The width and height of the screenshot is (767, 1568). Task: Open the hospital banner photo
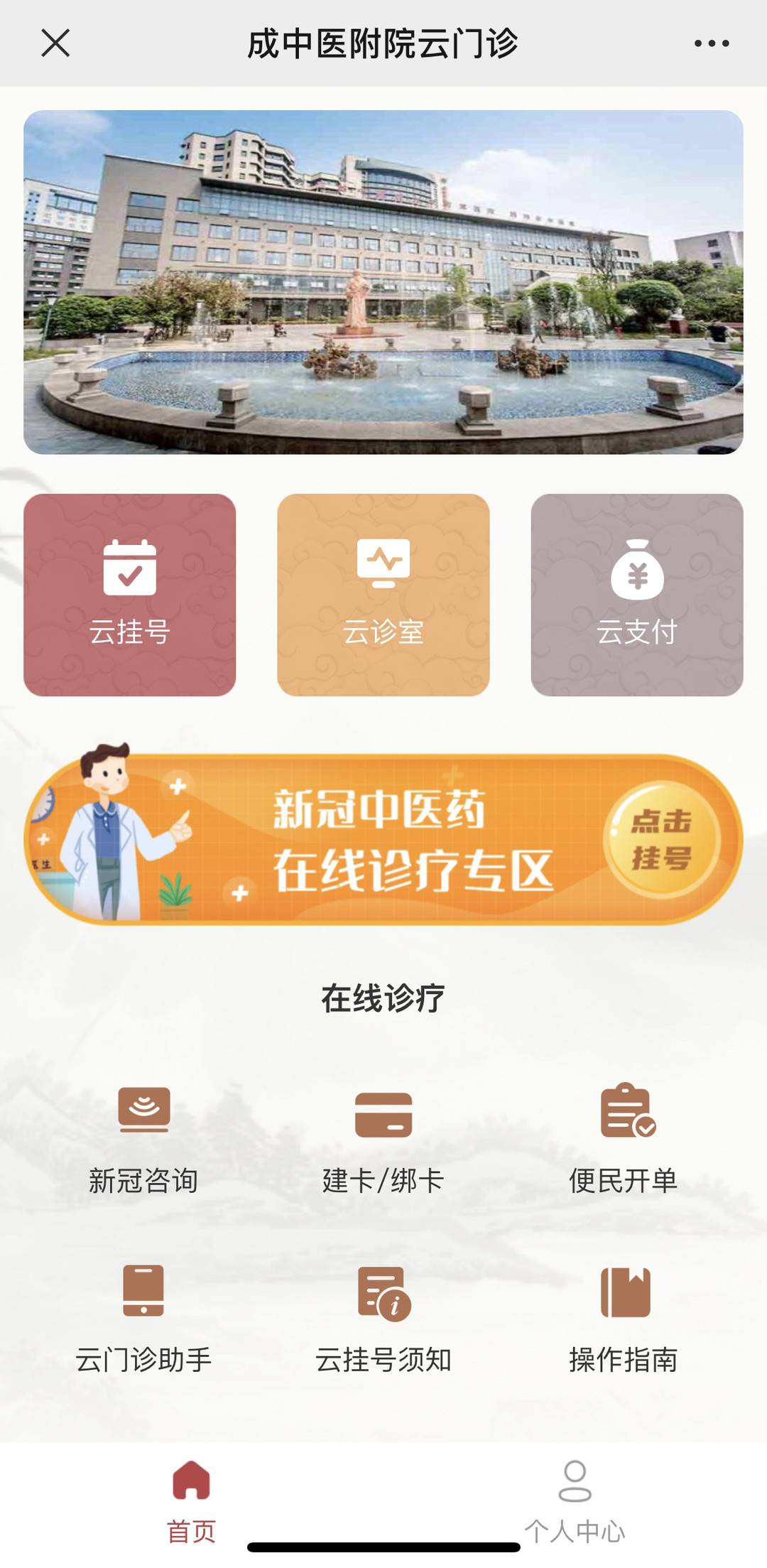pyautogui.click(x=383, y=282)
